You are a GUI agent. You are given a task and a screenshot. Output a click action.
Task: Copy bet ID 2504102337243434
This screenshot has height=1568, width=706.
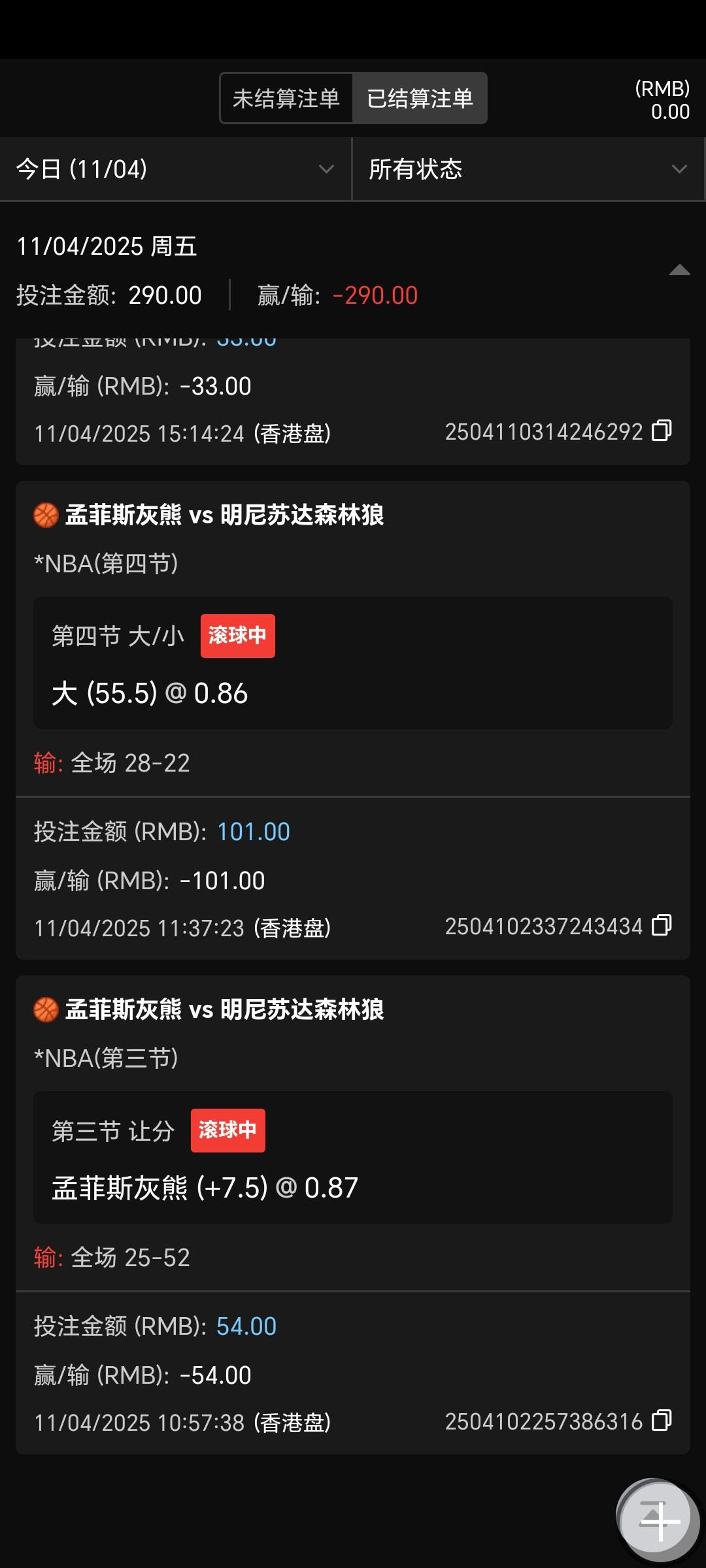click(662, 926)
